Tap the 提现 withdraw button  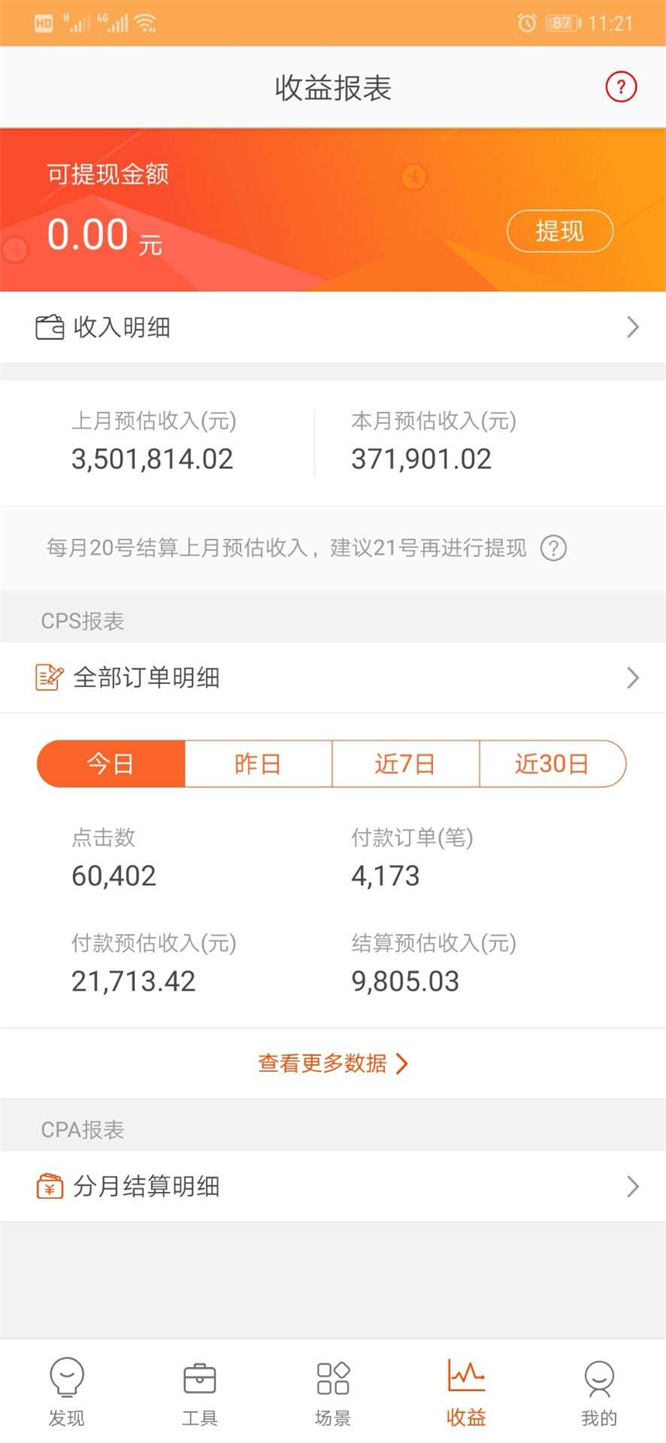click(559, 231)
